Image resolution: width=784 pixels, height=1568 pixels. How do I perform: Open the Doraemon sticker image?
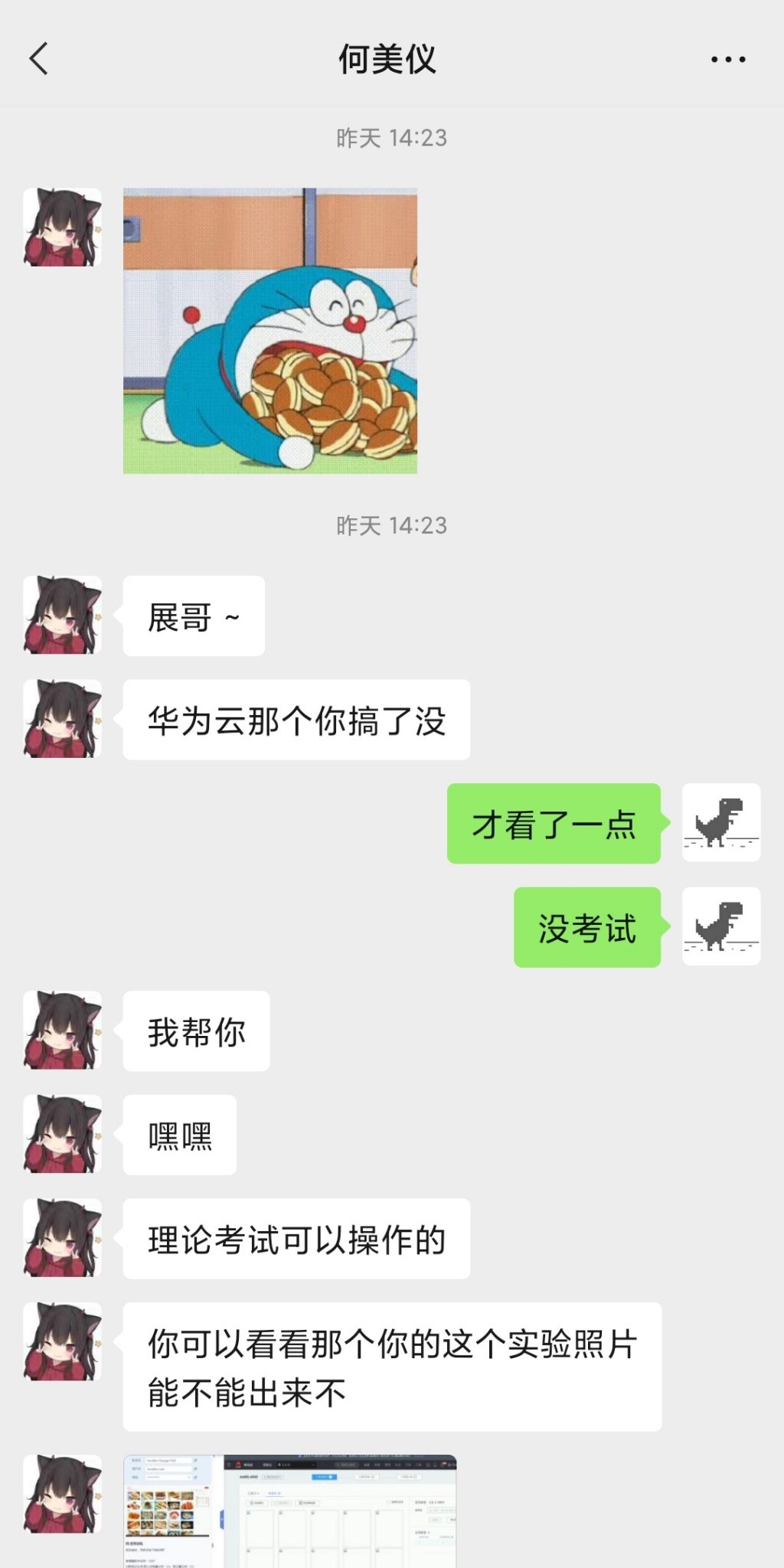[269, 331]
